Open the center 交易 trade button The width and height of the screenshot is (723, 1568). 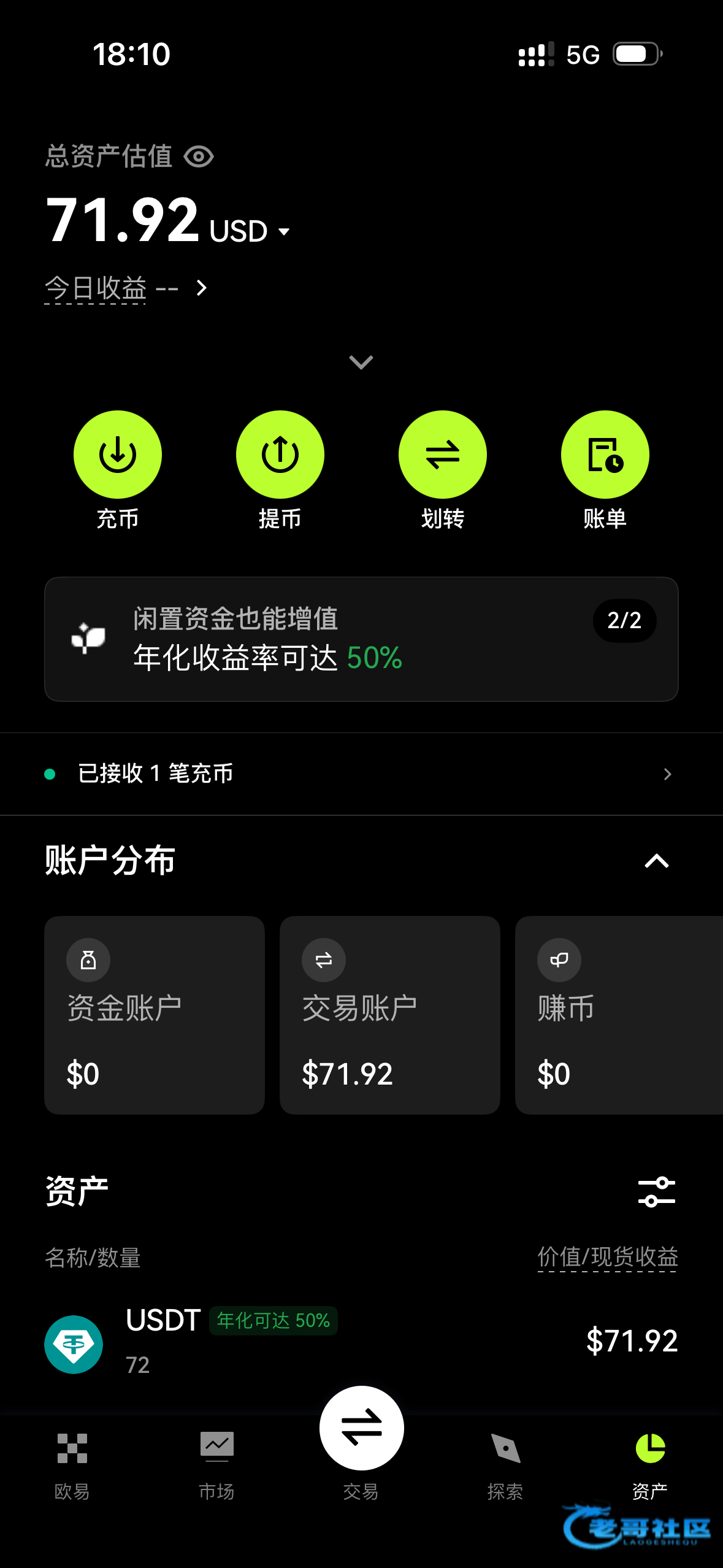pyautogui.click(x=361, y=1428)
